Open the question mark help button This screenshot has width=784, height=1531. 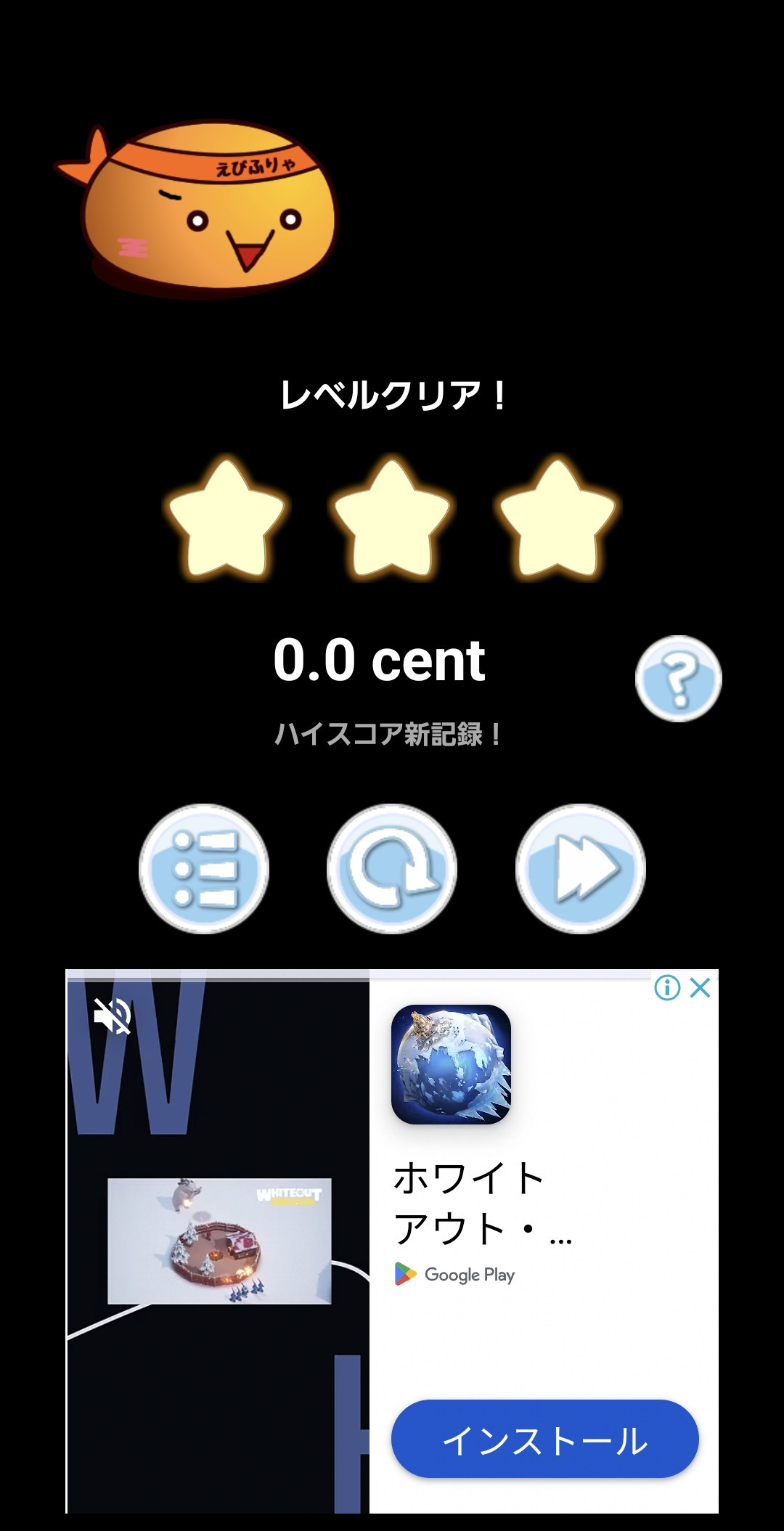click(x=678, y=679)
